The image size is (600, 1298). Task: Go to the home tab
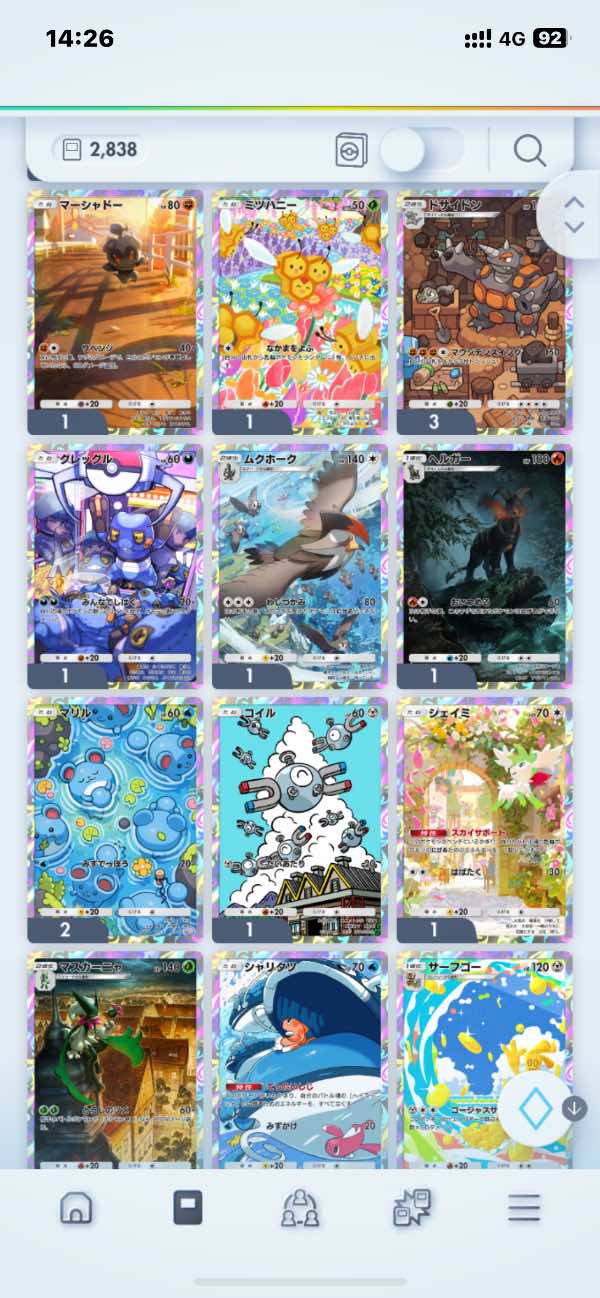76,1208
